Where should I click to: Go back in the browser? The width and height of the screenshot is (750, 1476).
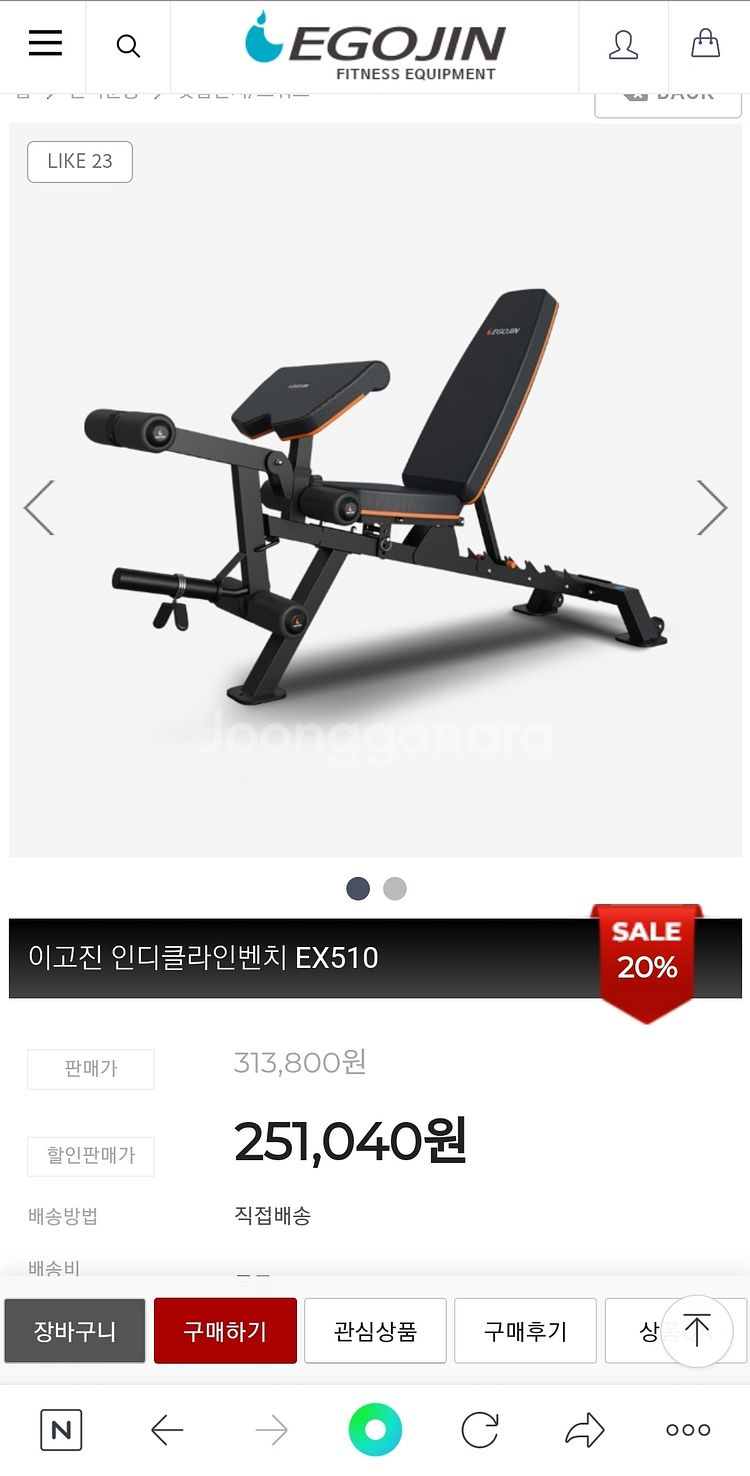coord(167,1430)
